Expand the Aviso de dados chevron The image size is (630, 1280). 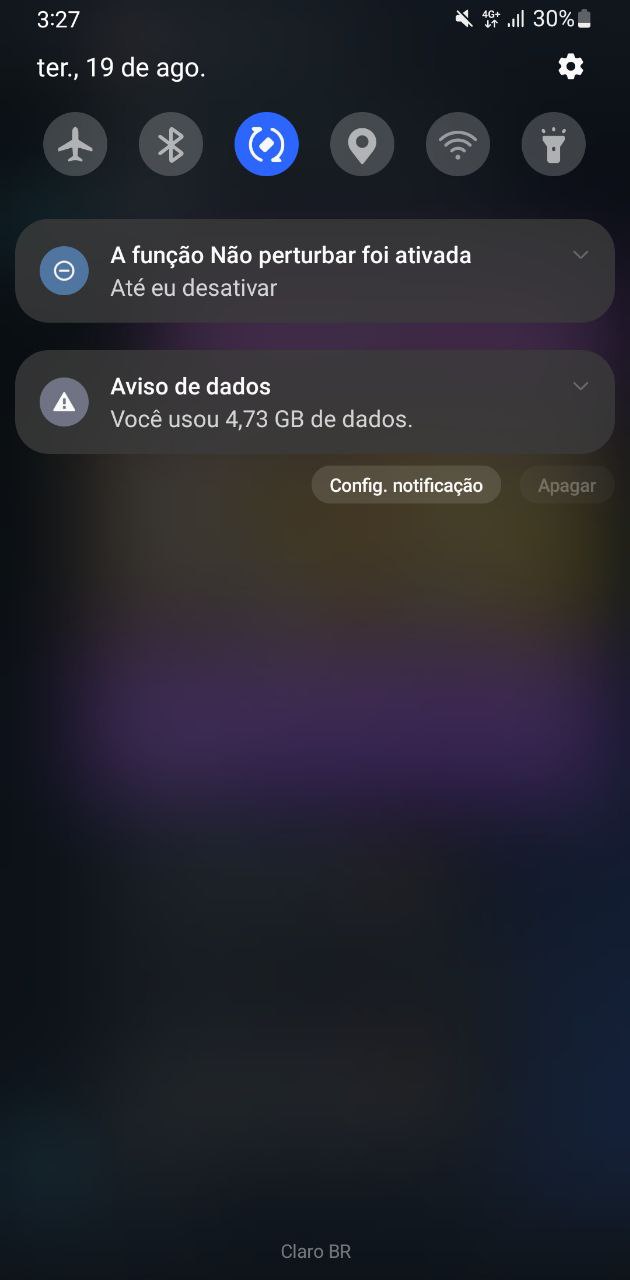[x=580, y=386]
